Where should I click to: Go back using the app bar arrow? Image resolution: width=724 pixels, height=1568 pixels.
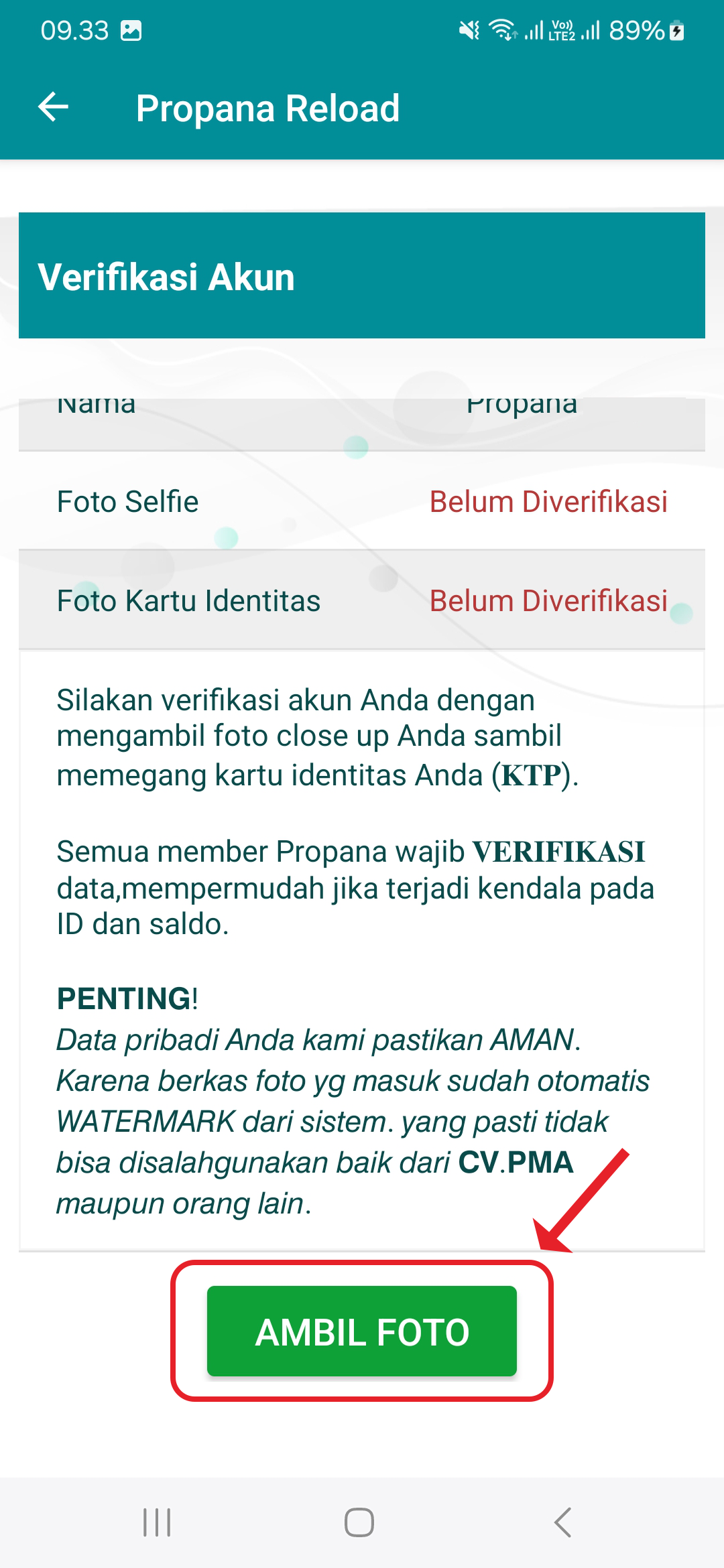(x=54, y=107)
